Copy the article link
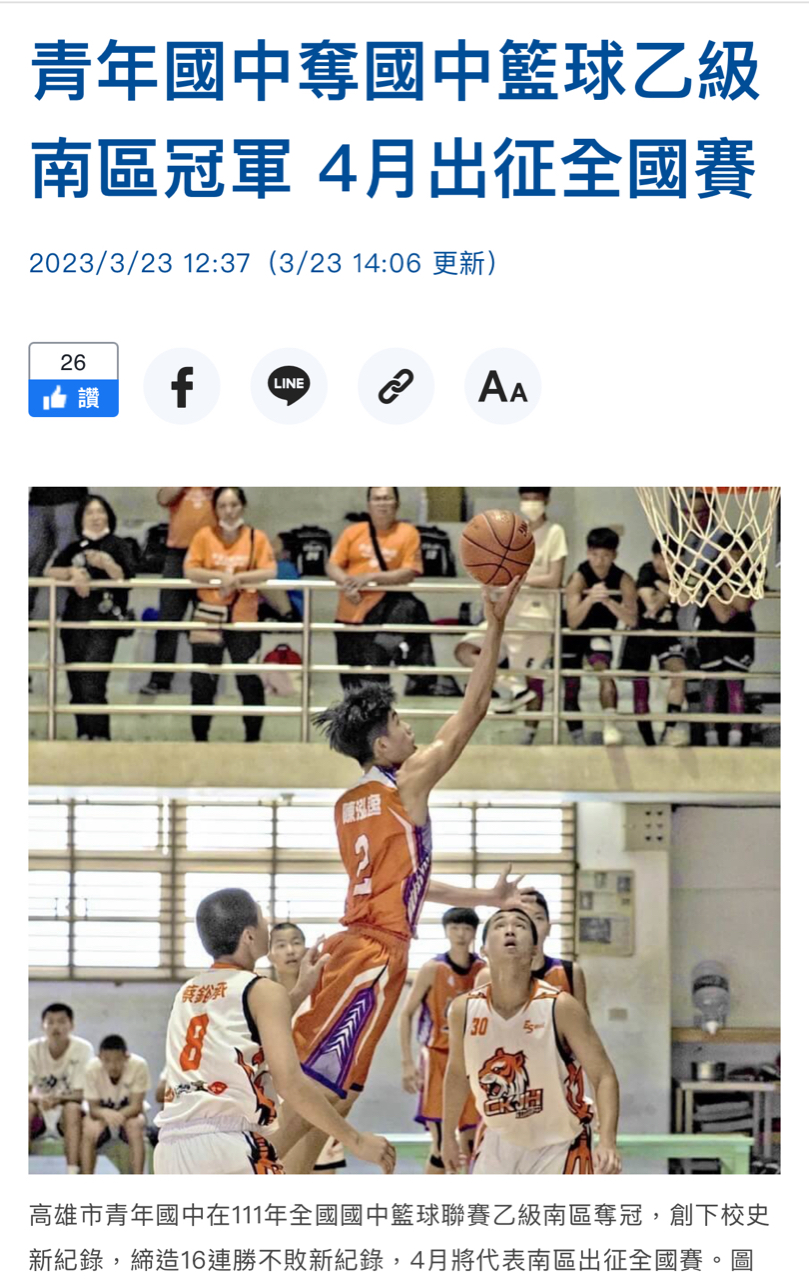Screen dimensions: 810x1280 point(396,386)
